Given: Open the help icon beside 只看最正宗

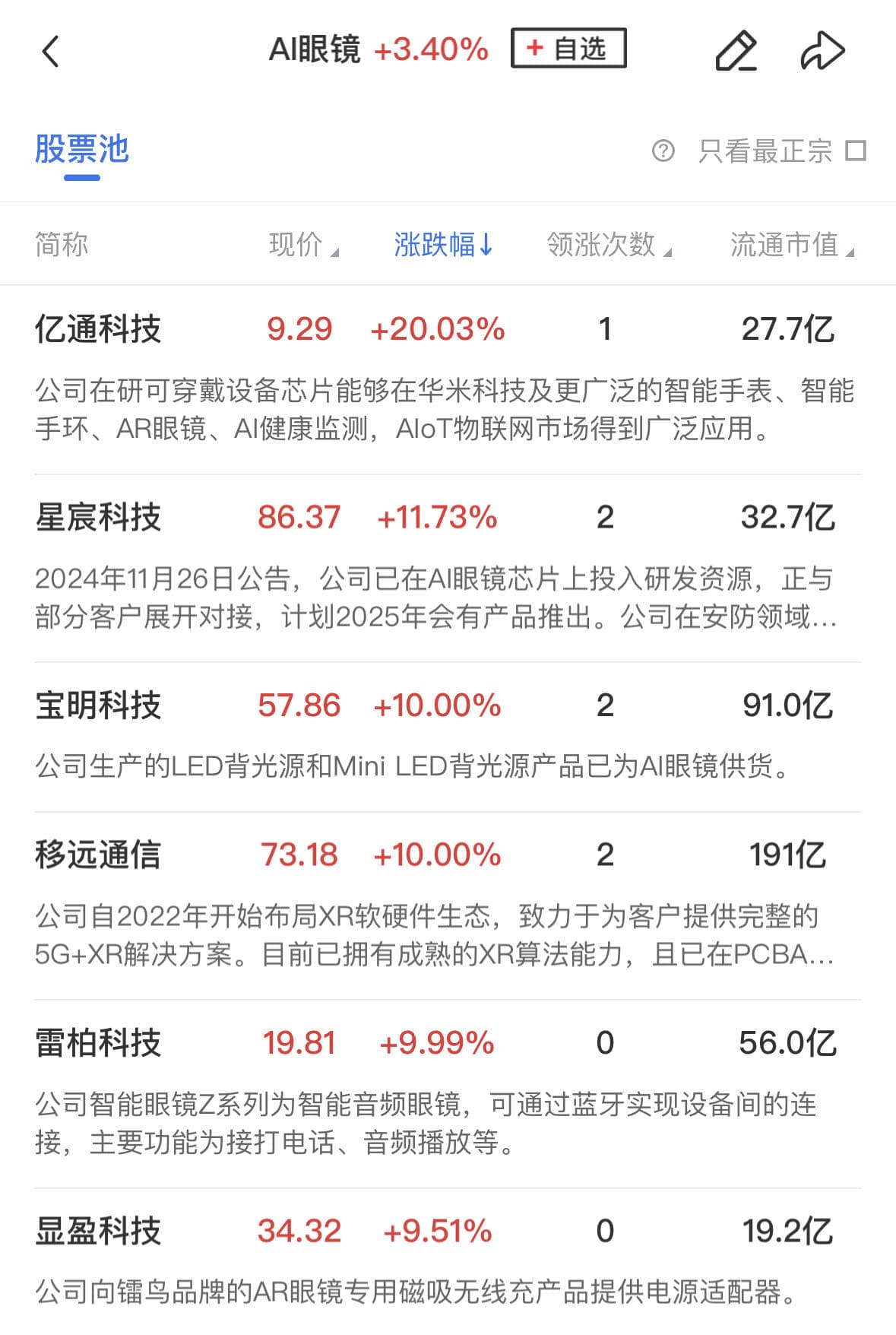Looking at the screenshot, I should (663, 151).
